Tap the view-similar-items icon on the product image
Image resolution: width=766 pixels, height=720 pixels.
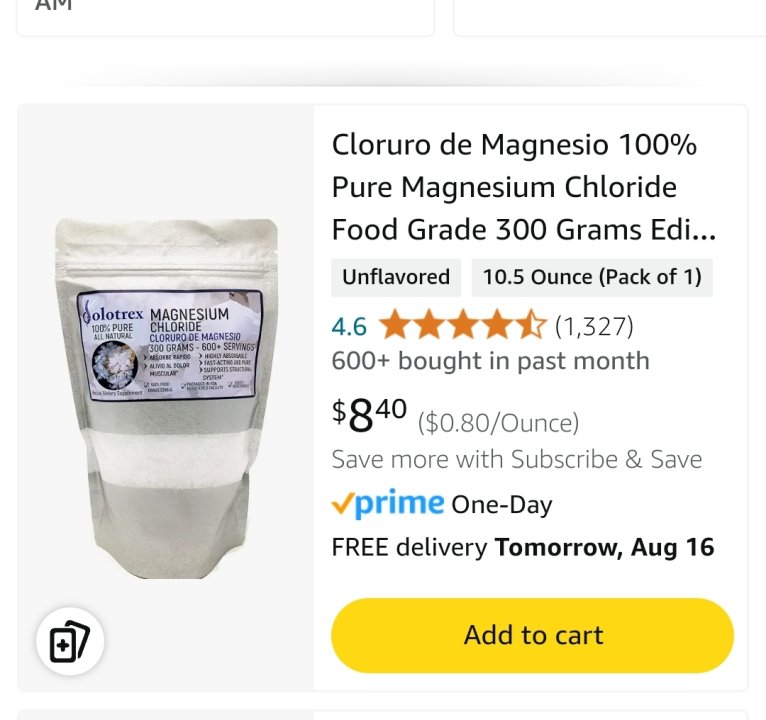tap(70, 641)
